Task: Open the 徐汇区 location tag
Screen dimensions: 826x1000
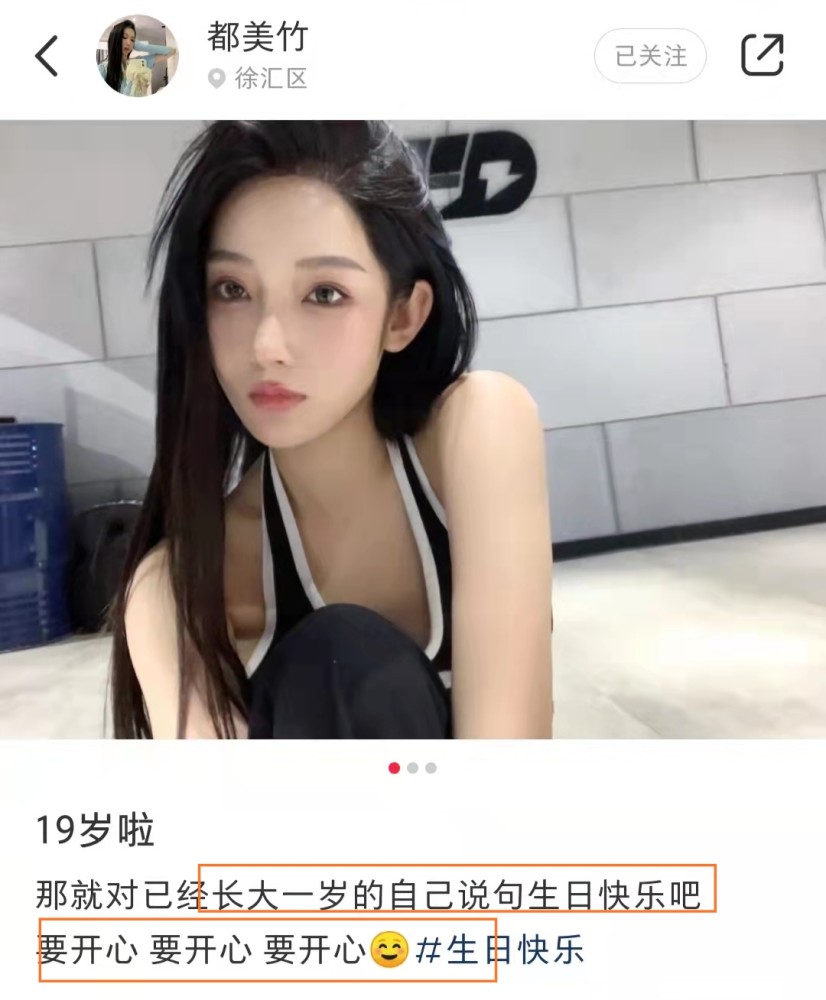Action: (x=260, y=80)
